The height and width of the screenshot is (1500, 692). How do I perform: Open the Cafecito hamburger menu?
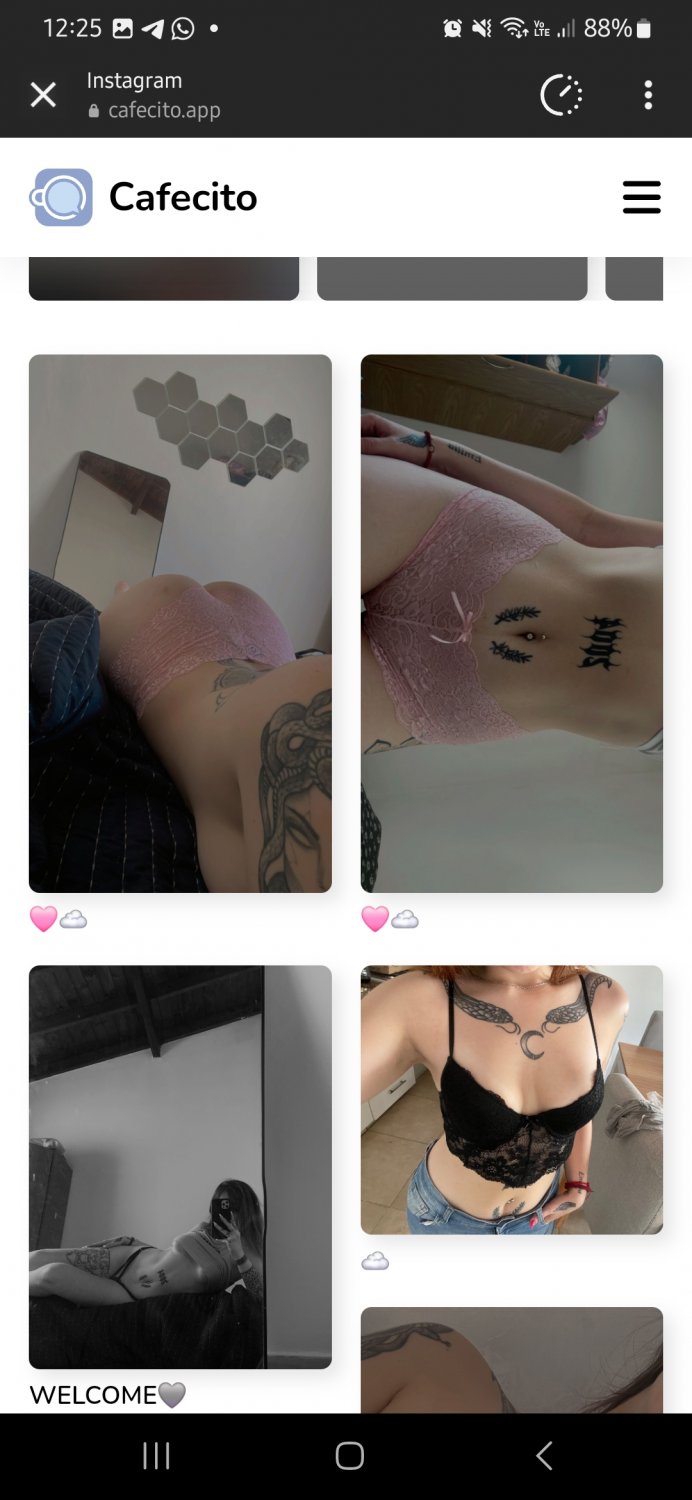642,197
